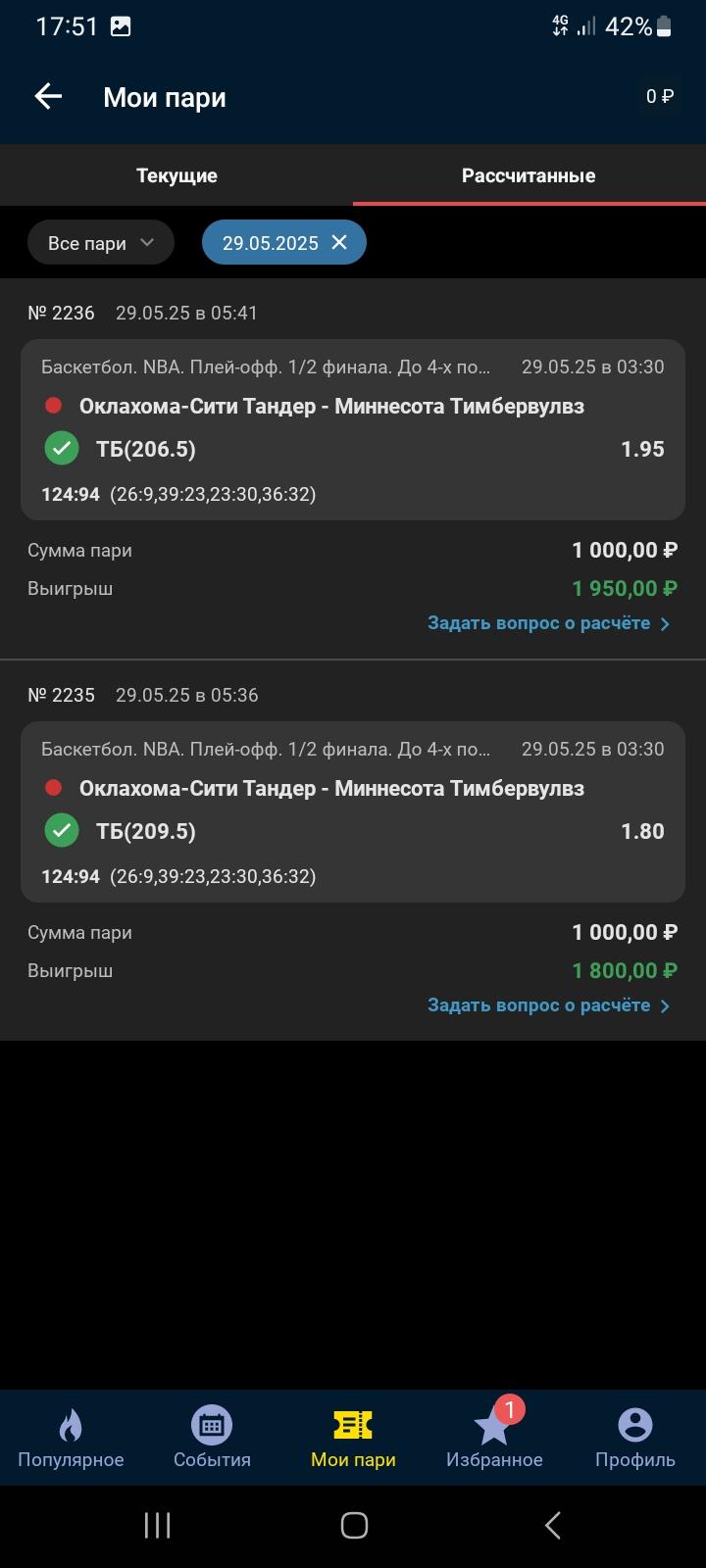
Task: Open the Популярное section
Action: (71, 1439)
